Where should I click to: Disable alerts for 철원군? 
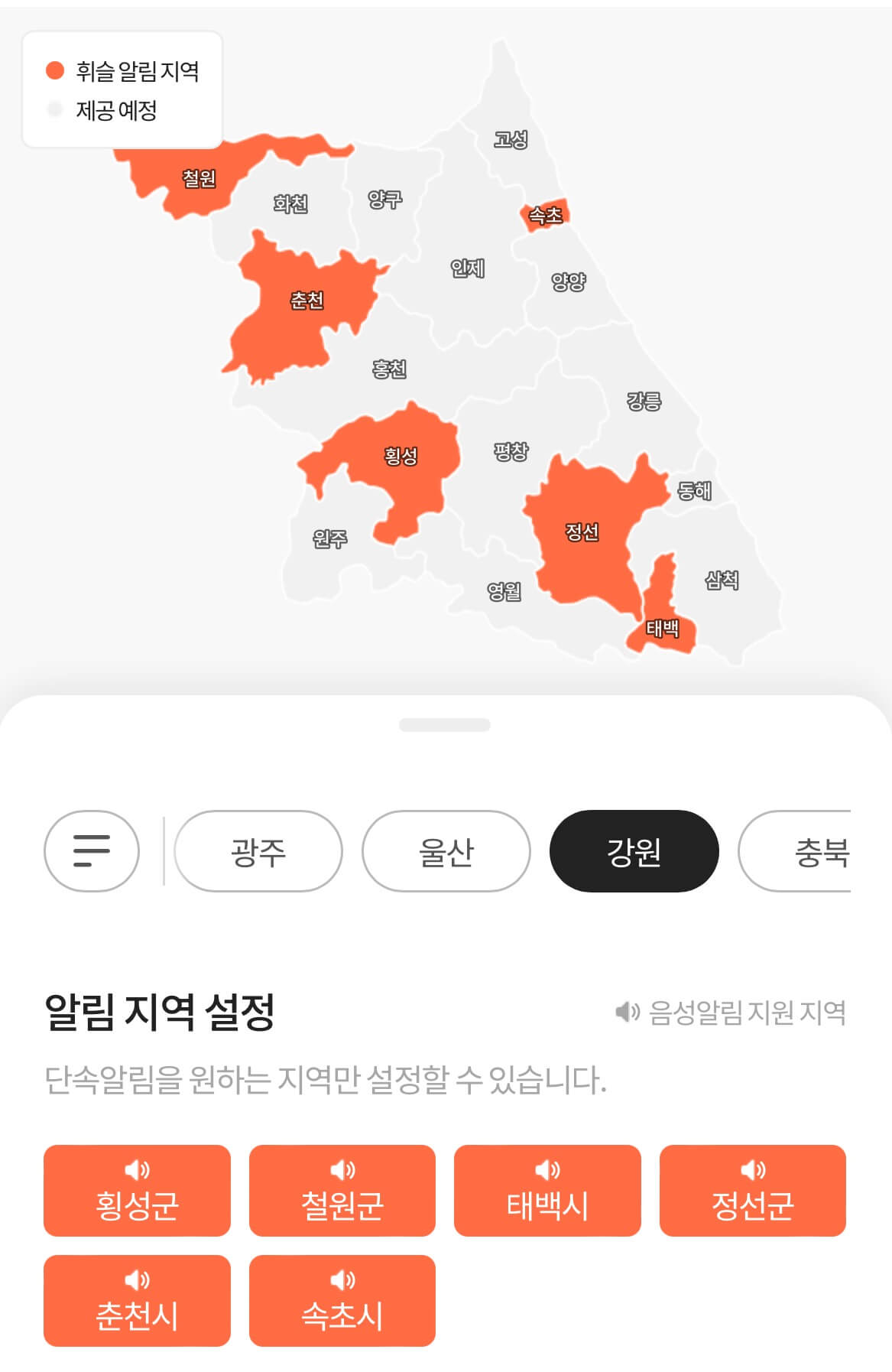(x=342, y=1190)
